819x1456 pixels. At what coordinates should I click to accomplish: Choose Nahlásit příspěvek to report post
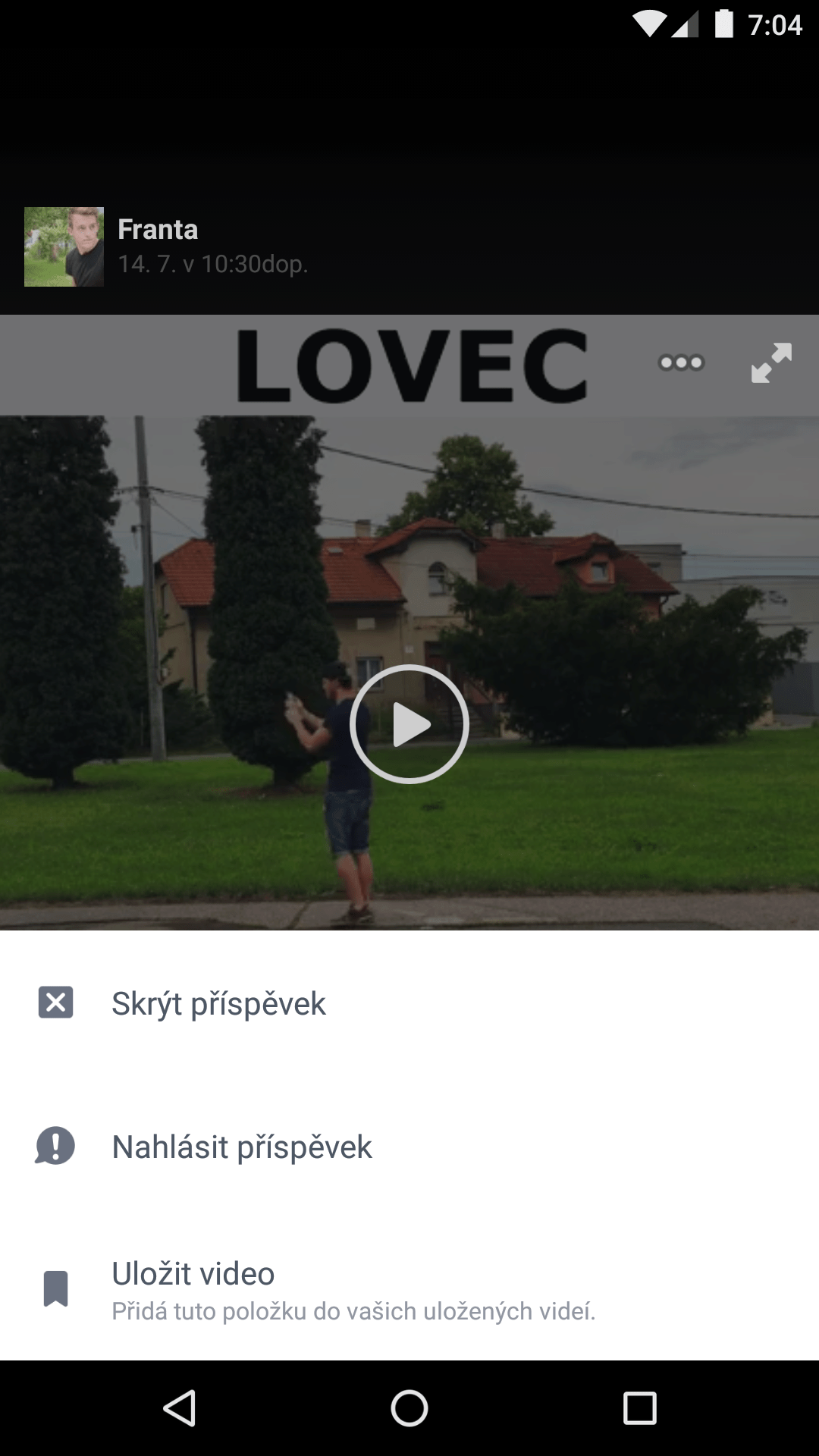point(409,1146)
